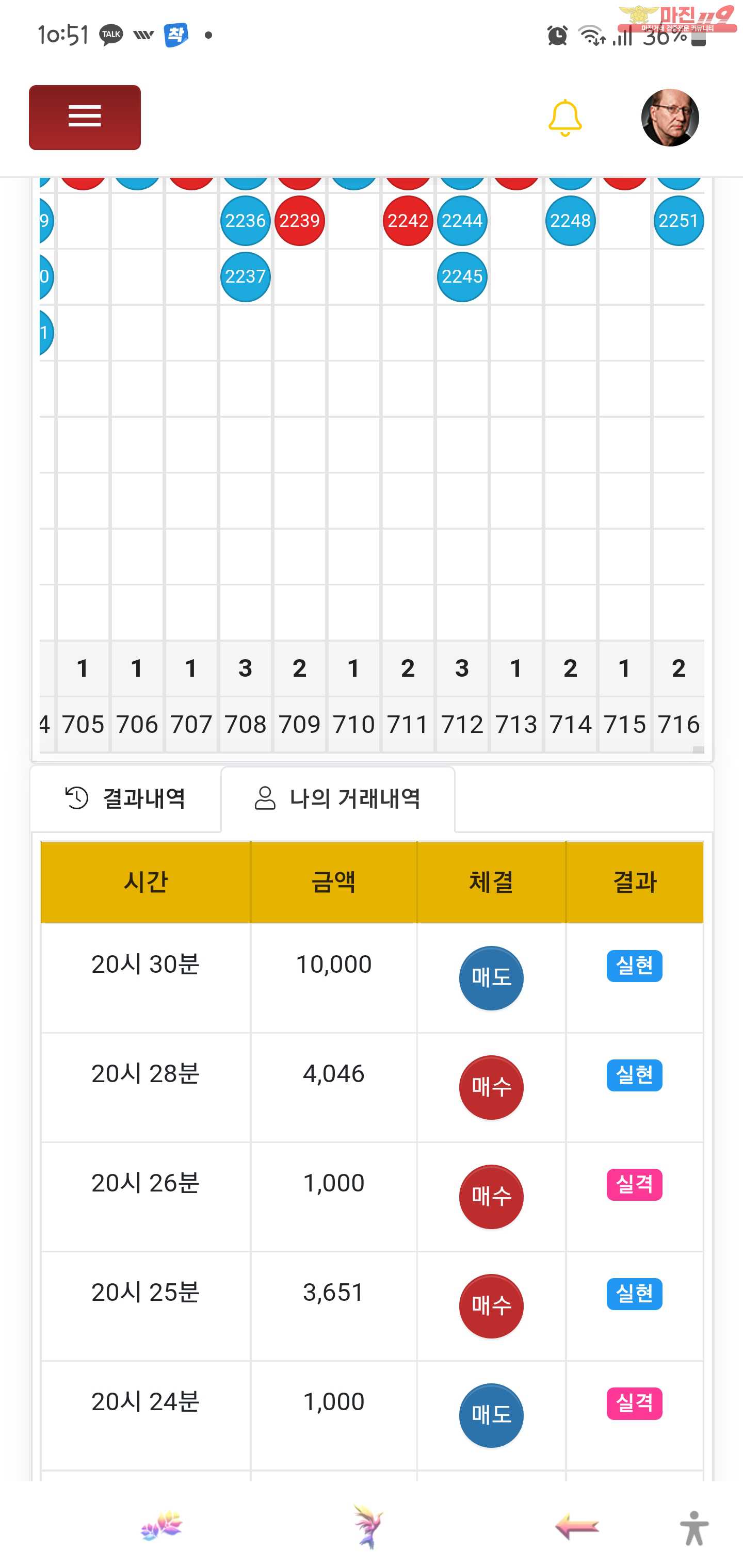Viewport: 743px width, 1568px height.
Task: Tap the lotus flower icon in bottom bar
Action: [161, 1527]
